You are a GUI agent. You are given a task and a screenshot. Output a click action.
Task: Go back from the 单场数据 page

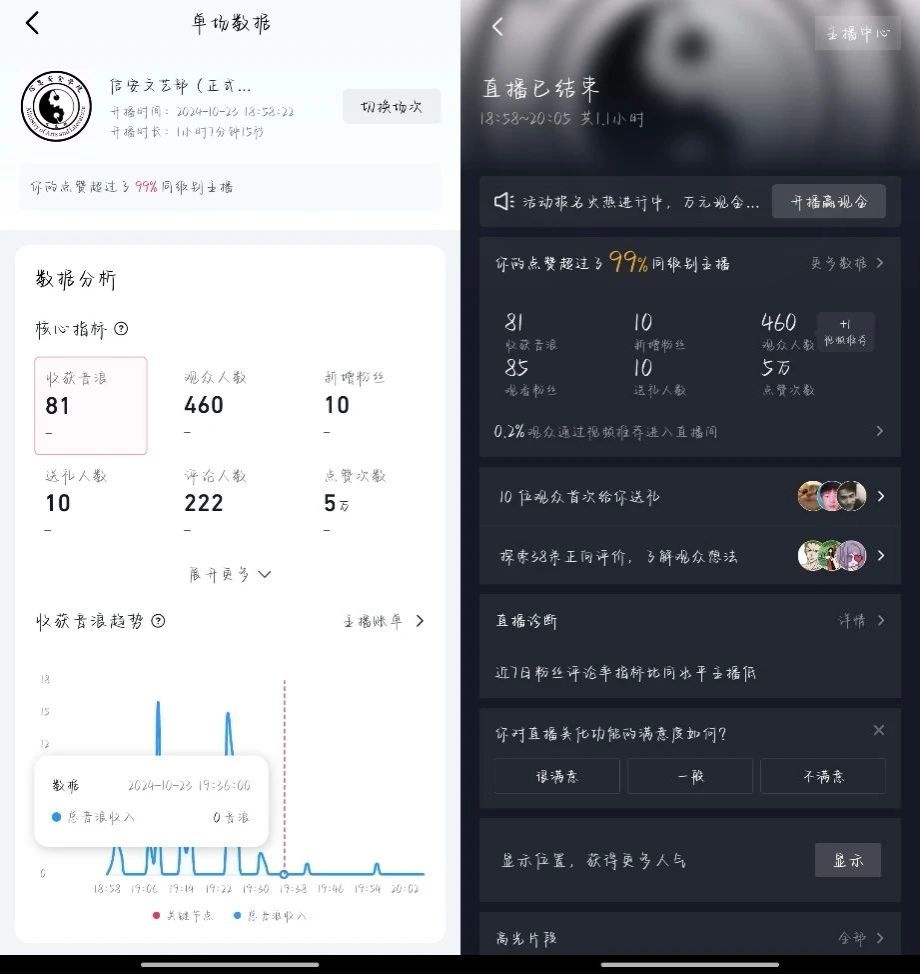[x=33, y=24]
